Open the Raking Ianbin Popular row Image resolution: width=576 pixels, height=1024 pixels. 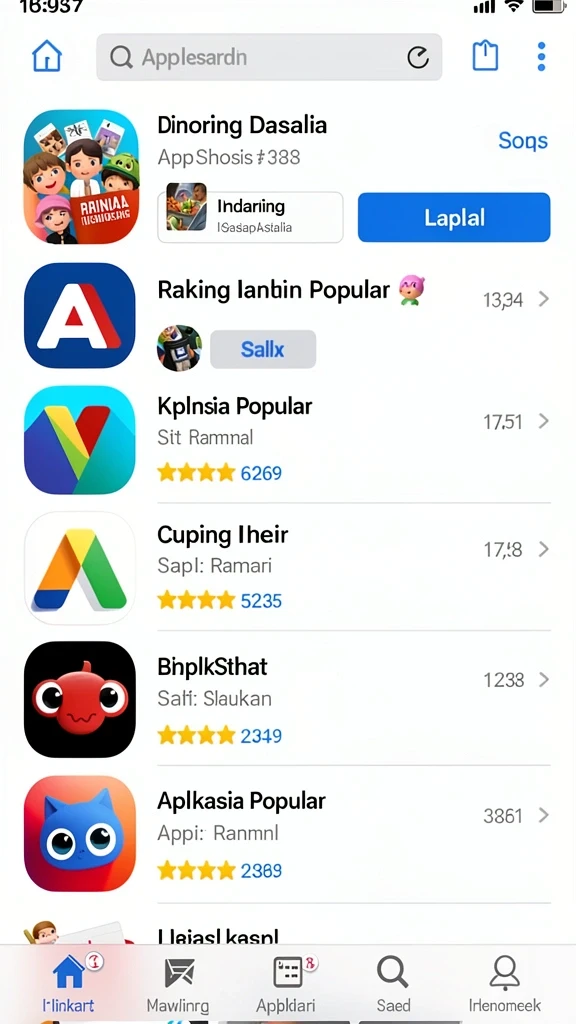click(287, 317)
